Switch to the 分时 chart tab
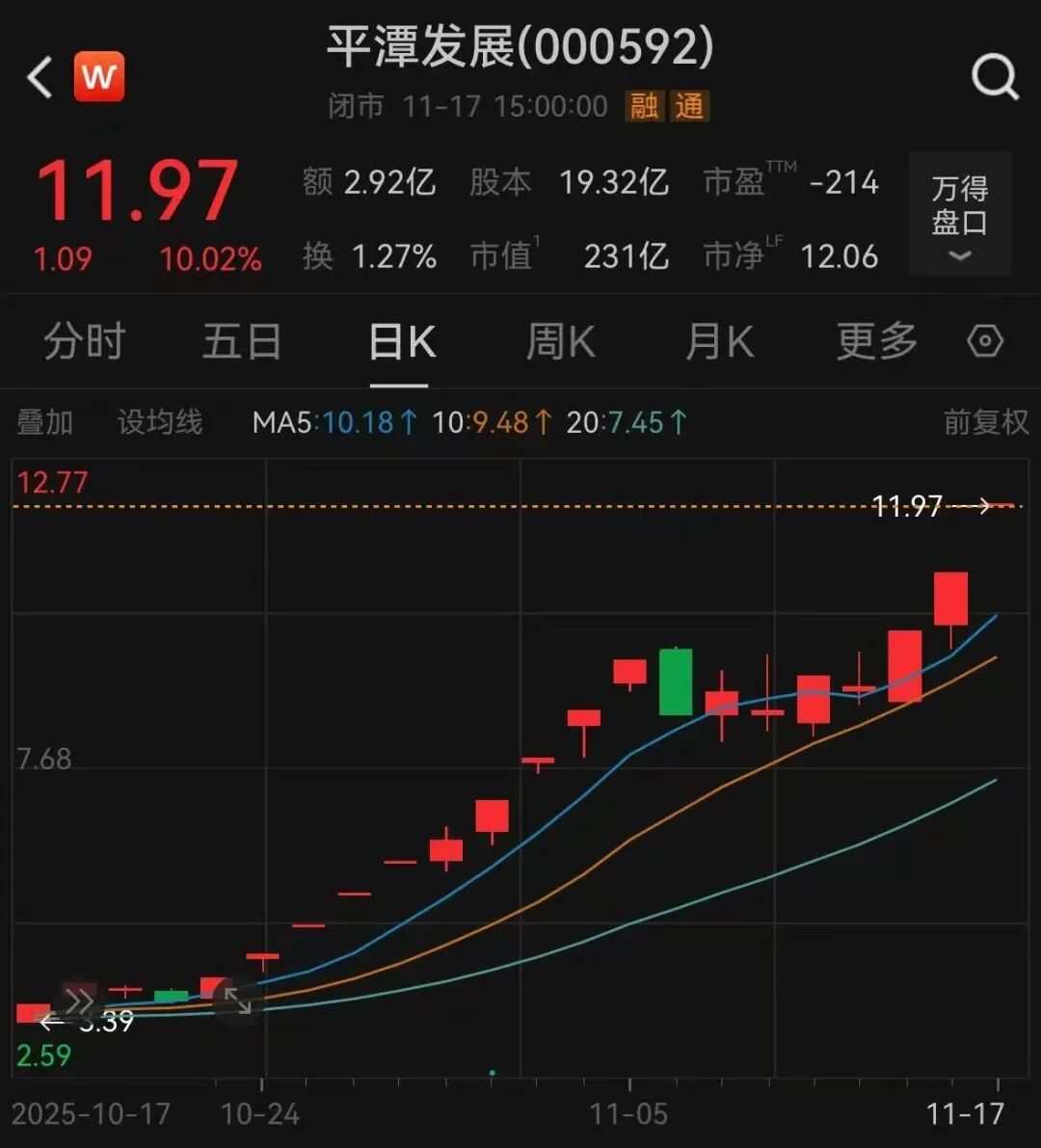This screenshot has height=1148, width=1041. [x=84, y=342]
